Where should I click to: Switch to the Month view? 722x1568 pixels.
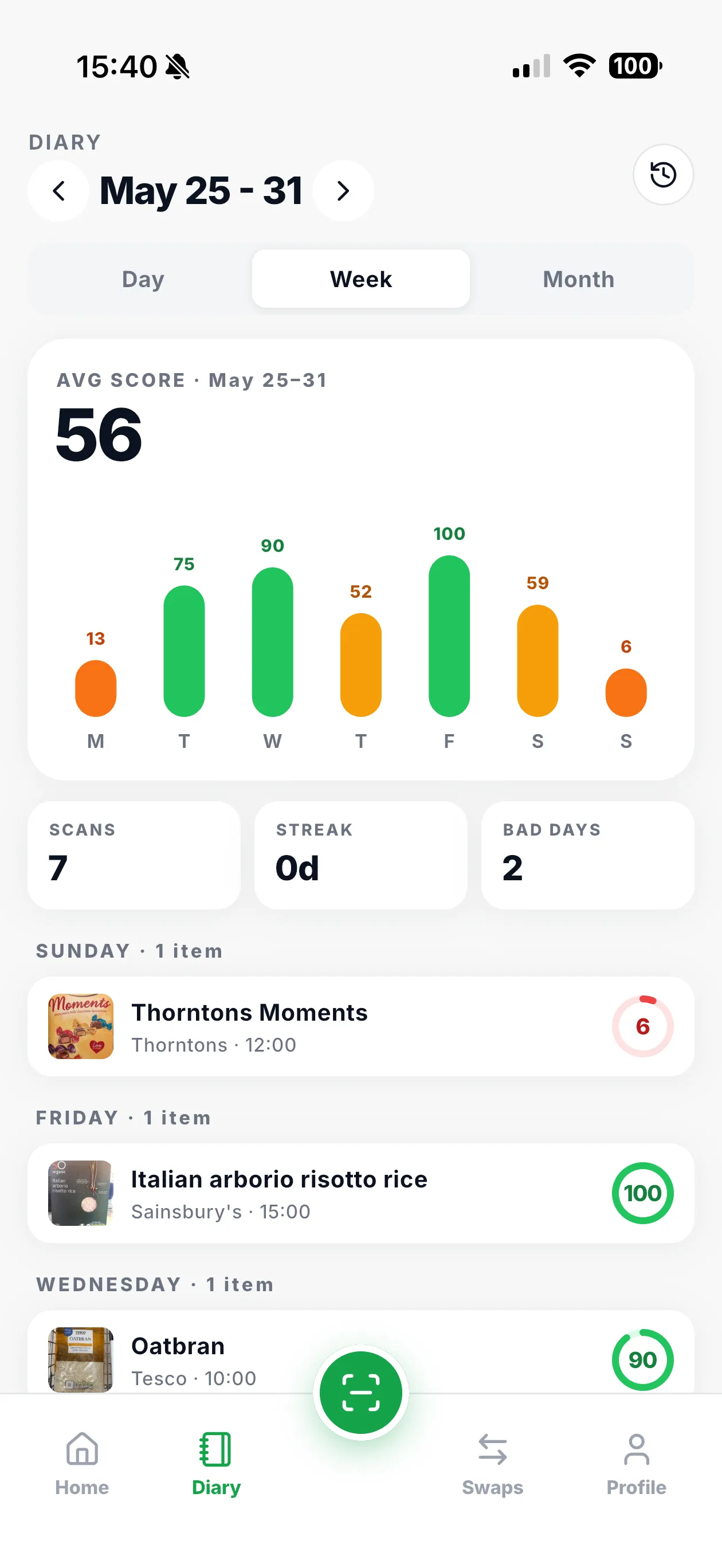point(578,279)
